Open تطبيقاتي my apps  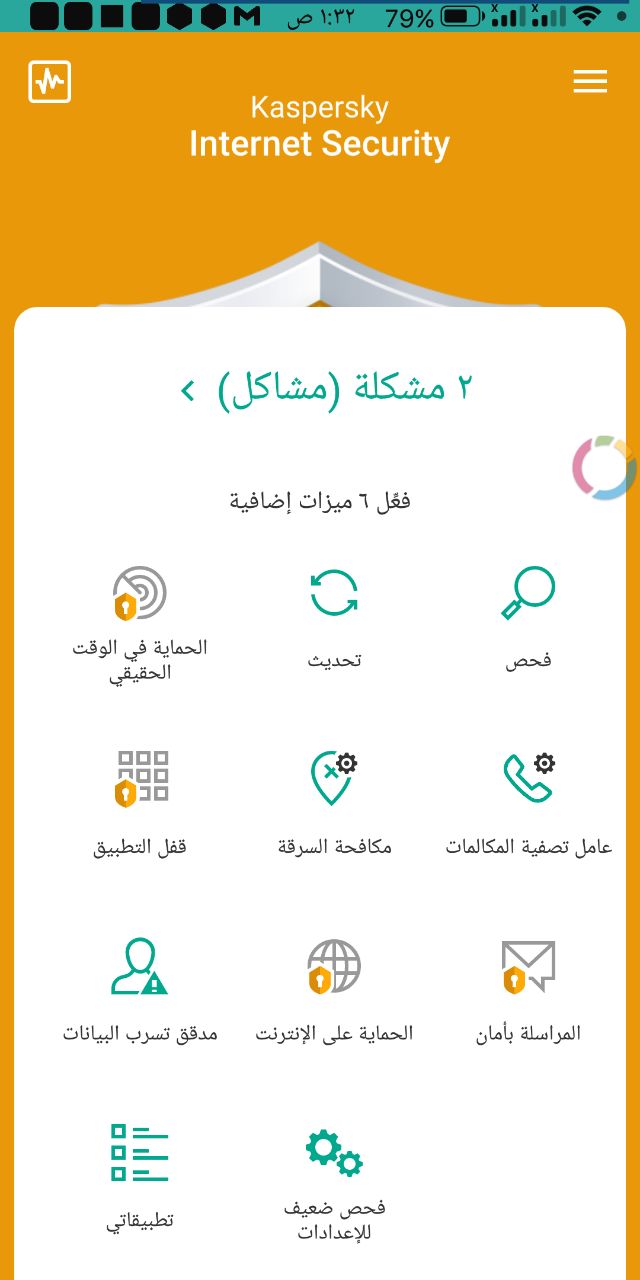tap(140, 1175)
